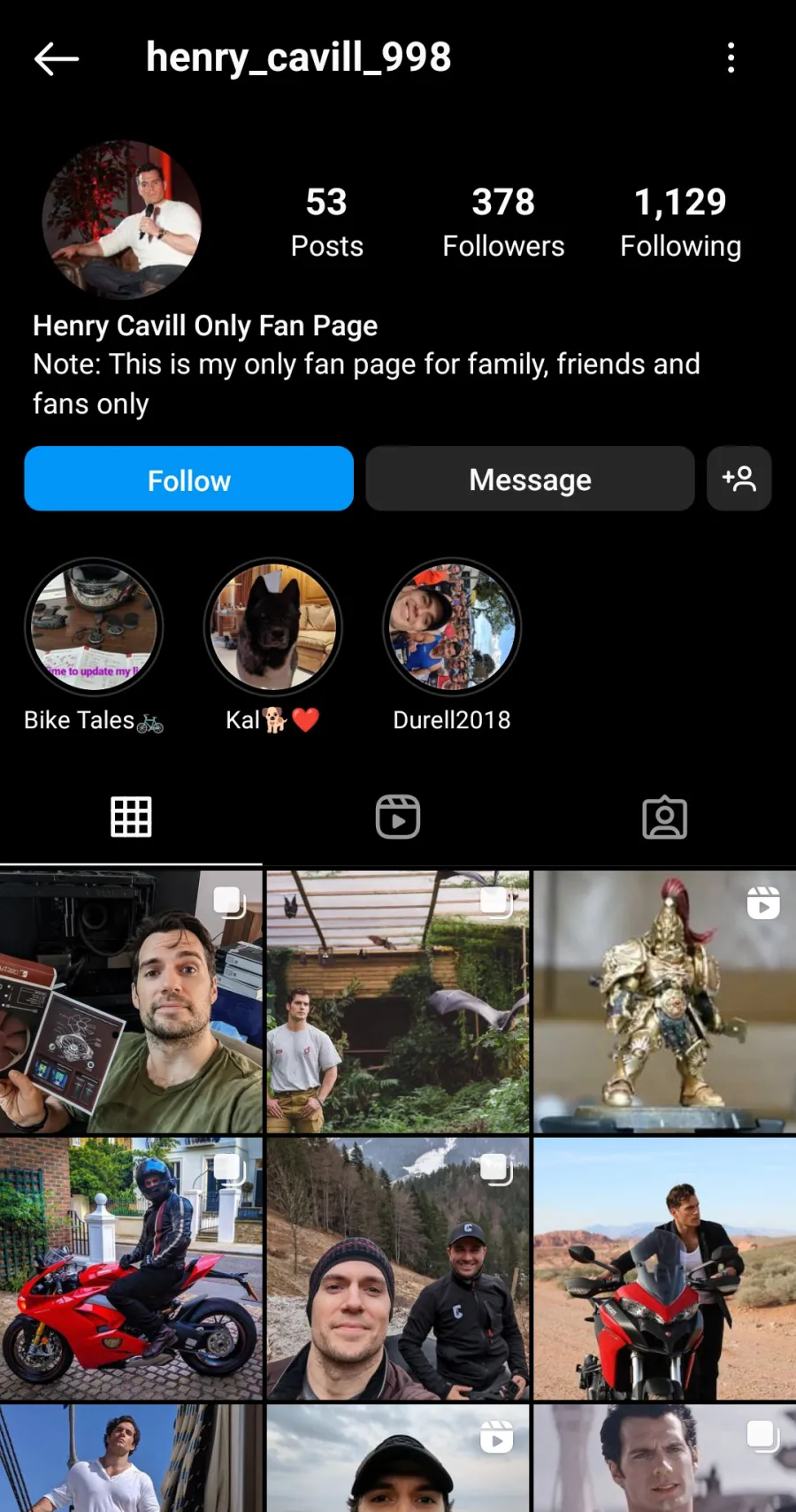796x1512 pixels.
Task: Switch to the posts grid tab
Action: [x=131, y=817]
